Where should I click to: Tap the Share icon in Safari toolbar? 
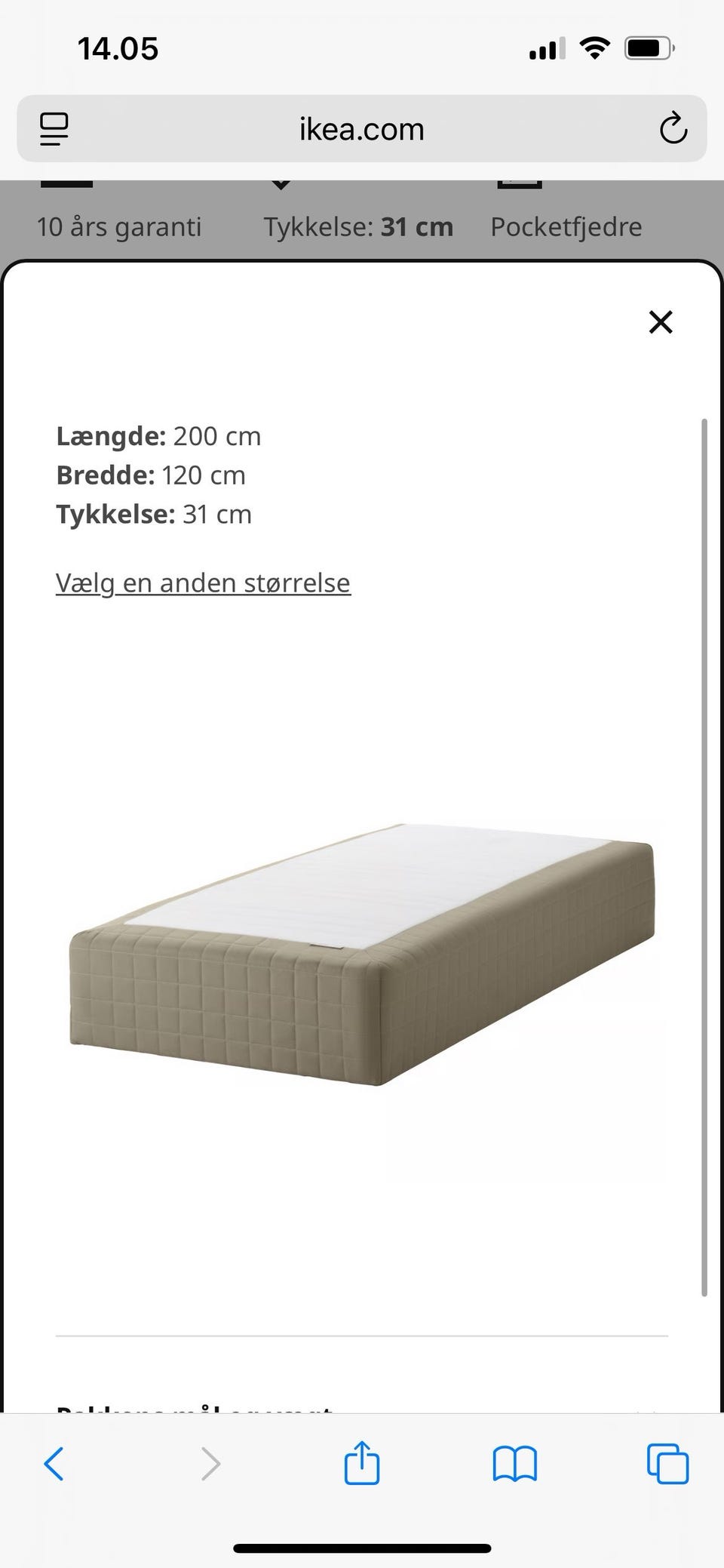pos(362,1462)
